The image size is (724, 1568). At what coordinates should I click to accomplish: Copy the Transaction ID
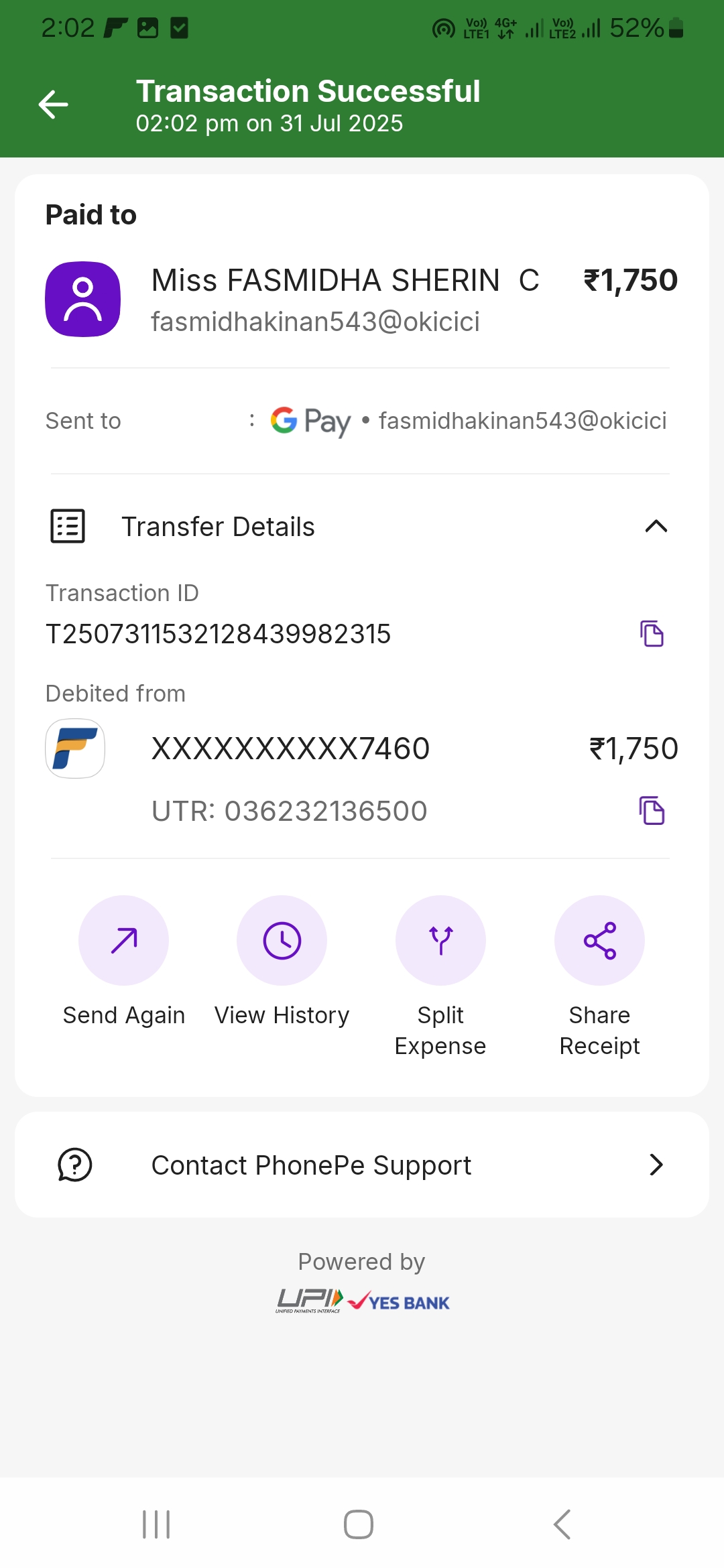(652, 634)
